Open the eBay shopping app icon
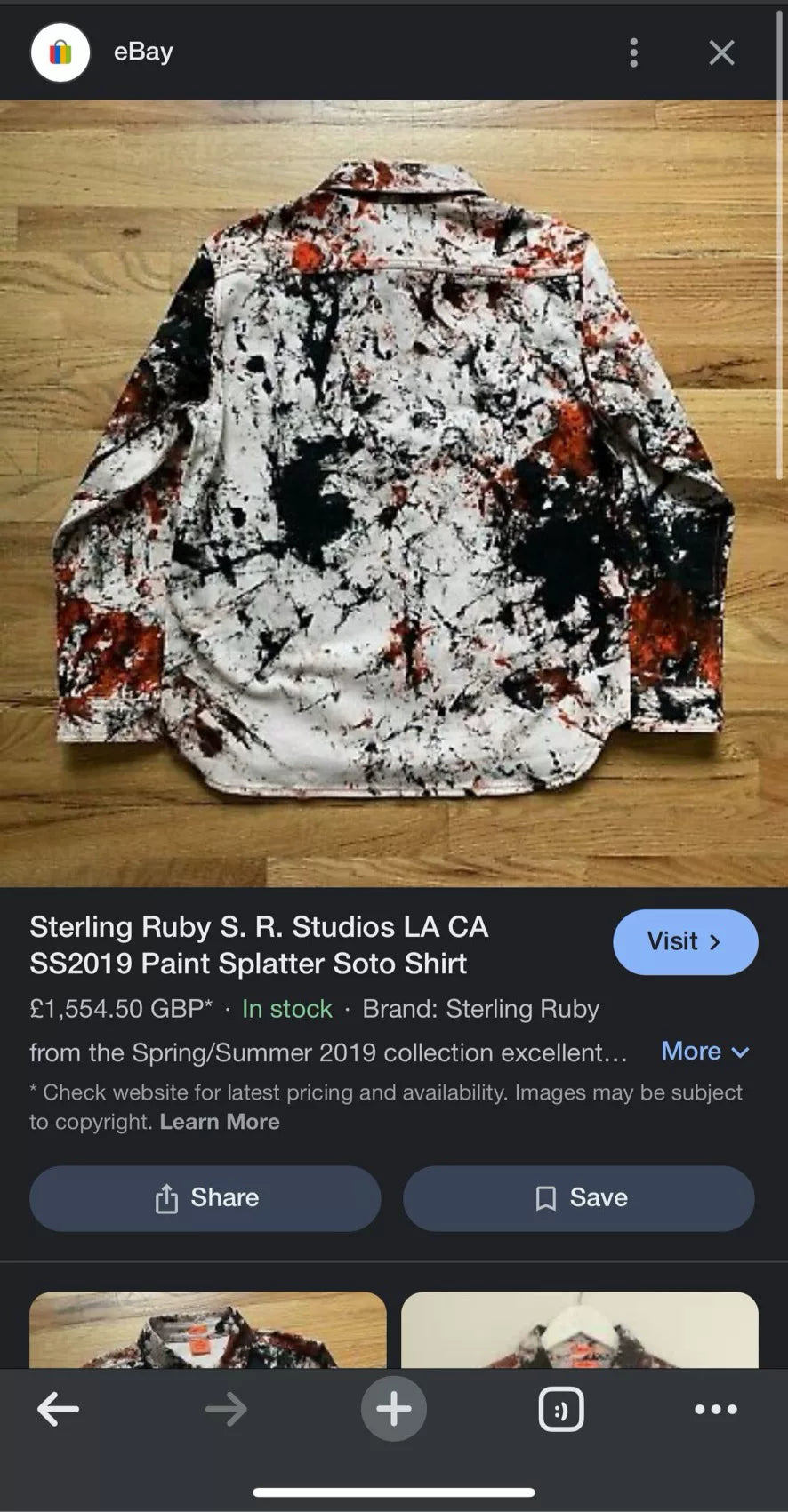The image size is (788, 1512). point(60,52)
